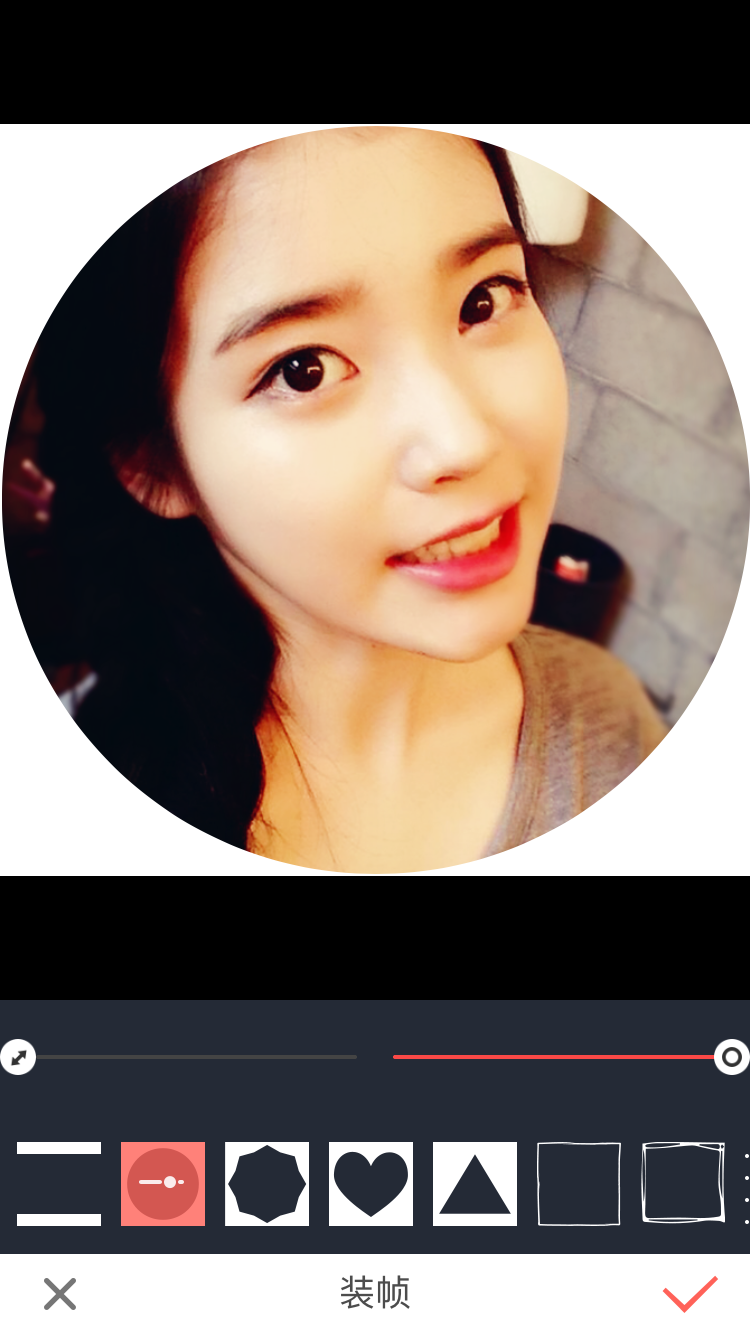Image resolution: width=750 pixels, height=1334 pixels.
Task: Confirm the frame with the red checkmark
Action: [x=690, y=1293]
